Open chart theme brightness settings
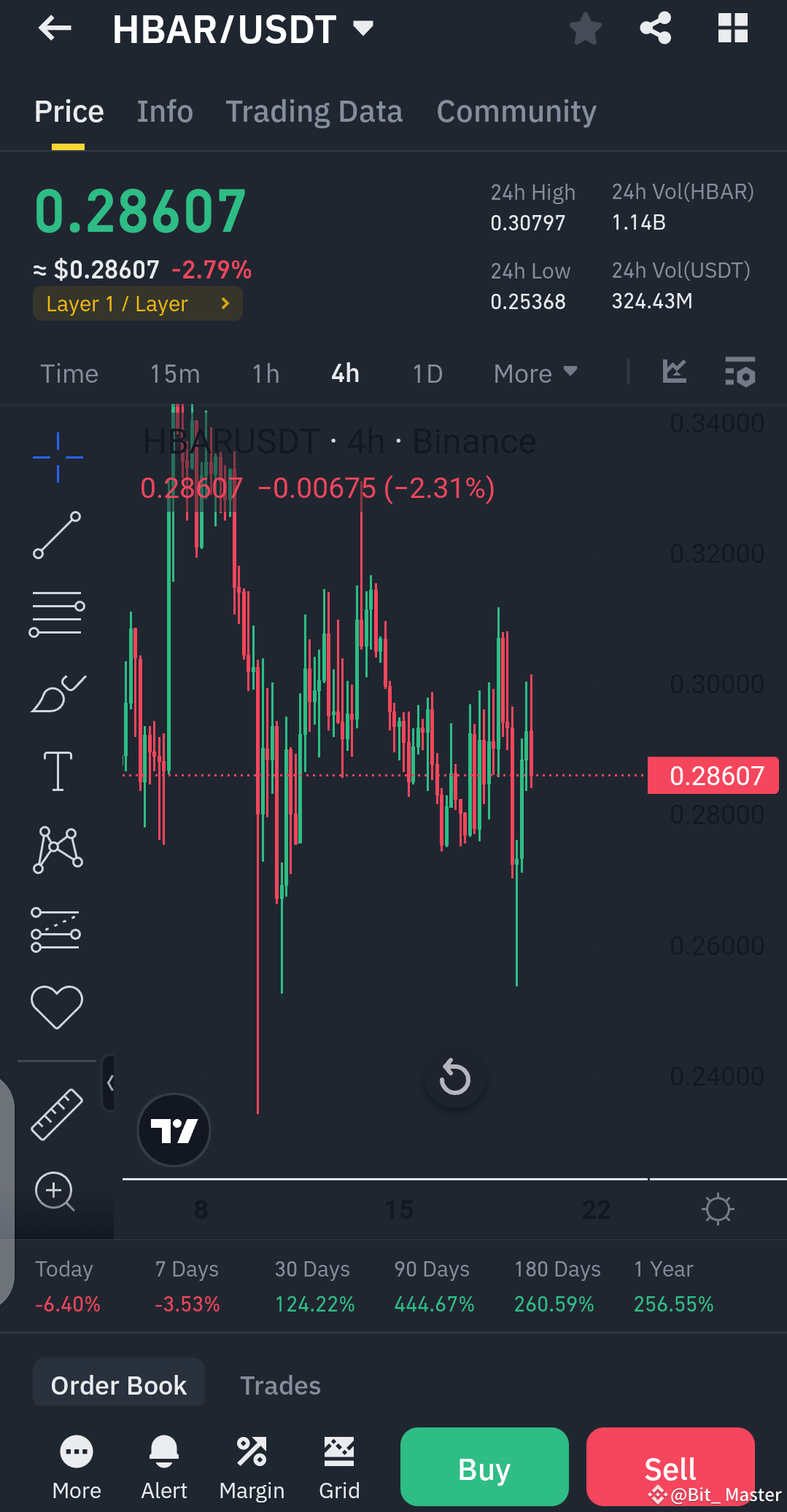This screenshot has height=1512, width=787. (x=718, y=1208)
